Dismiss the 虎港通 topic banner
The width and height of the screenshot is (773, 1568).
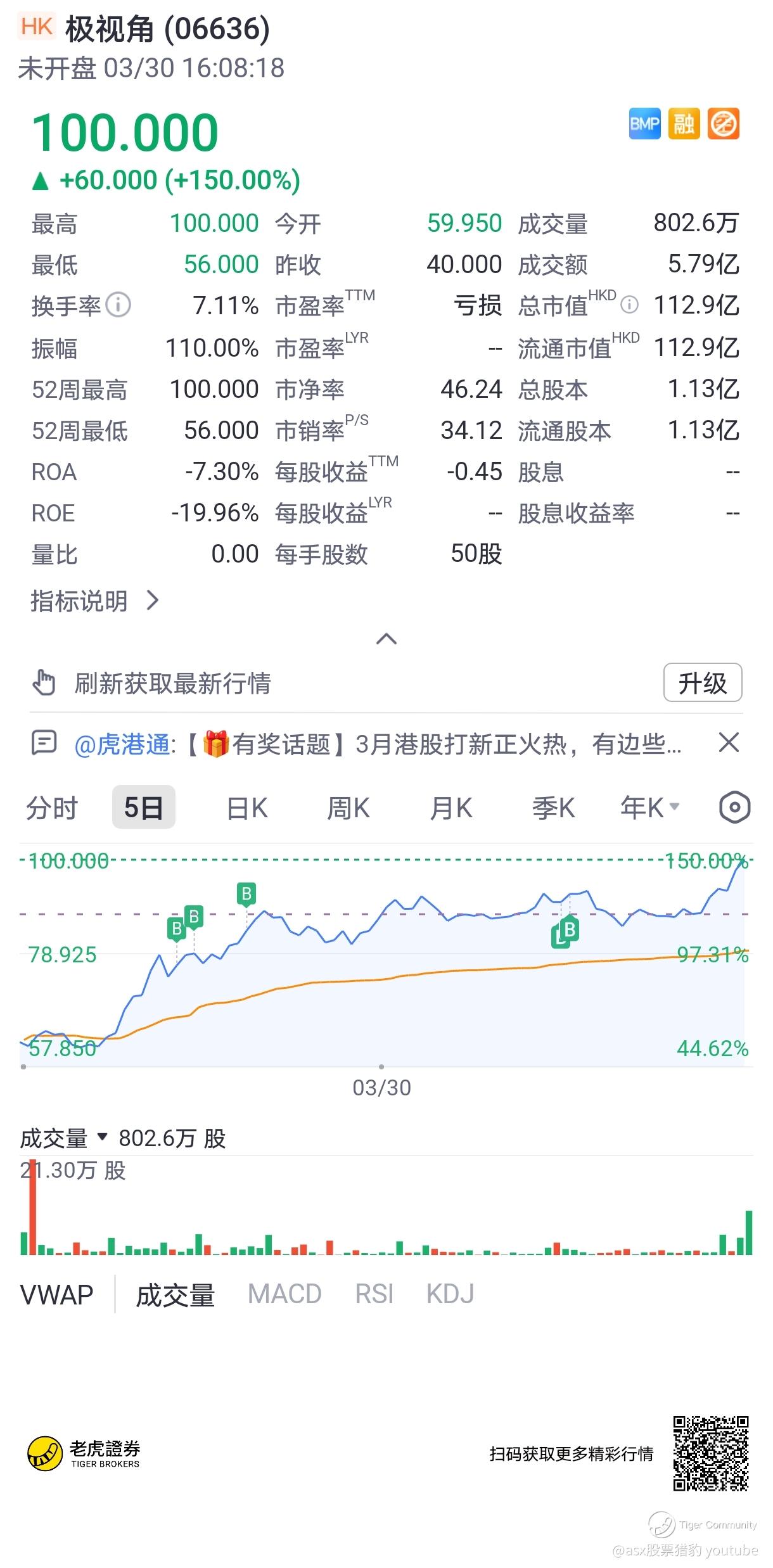coord(729,743)
